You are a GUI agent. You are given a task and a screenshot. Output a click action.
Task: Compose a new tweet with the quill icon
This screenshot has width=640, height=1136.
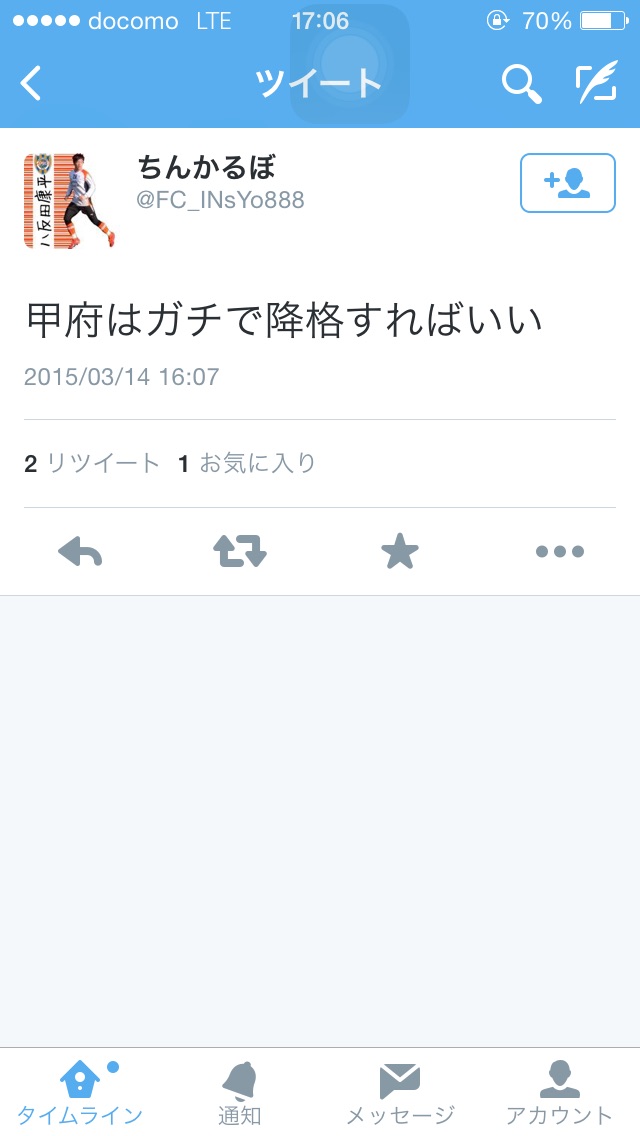tap(597, 82)
